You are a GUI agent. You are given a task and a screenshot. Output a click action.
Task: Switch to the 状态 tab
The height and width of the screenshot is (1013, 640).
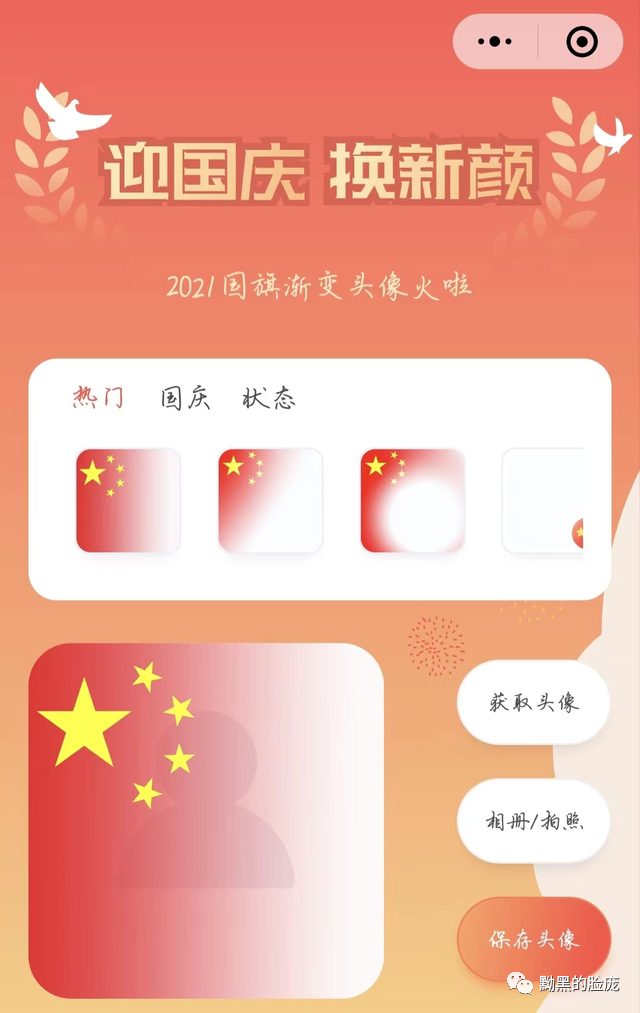pyautogui.click(x=269, y=398)
